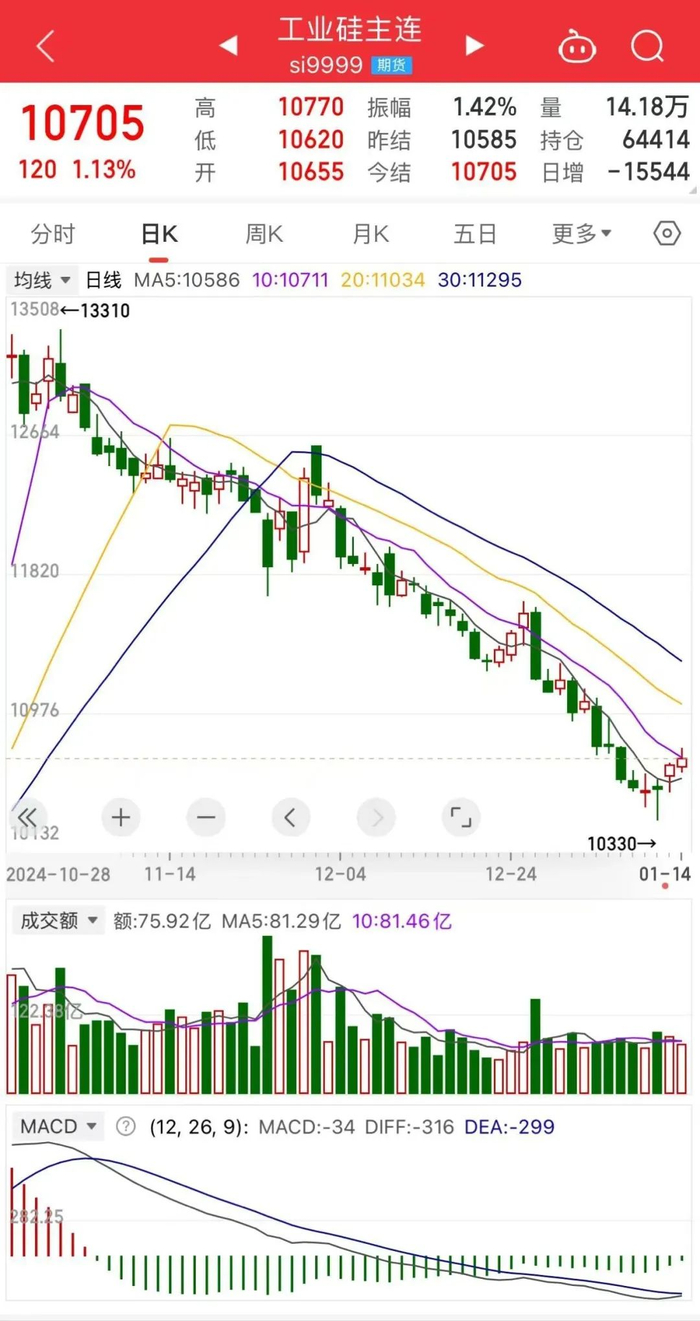Jump to earliest candles with double-arrow
The width and height of the screenshot is (700, 1321).
[x=28, y=817]
